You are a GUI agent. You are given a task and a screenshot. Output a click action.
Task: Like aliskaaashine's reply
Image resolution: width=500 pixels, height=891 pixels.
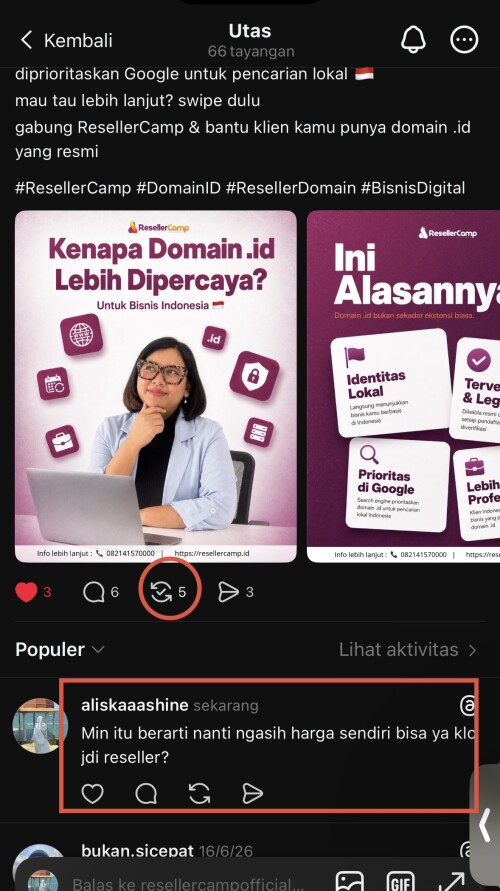[93, 793]
